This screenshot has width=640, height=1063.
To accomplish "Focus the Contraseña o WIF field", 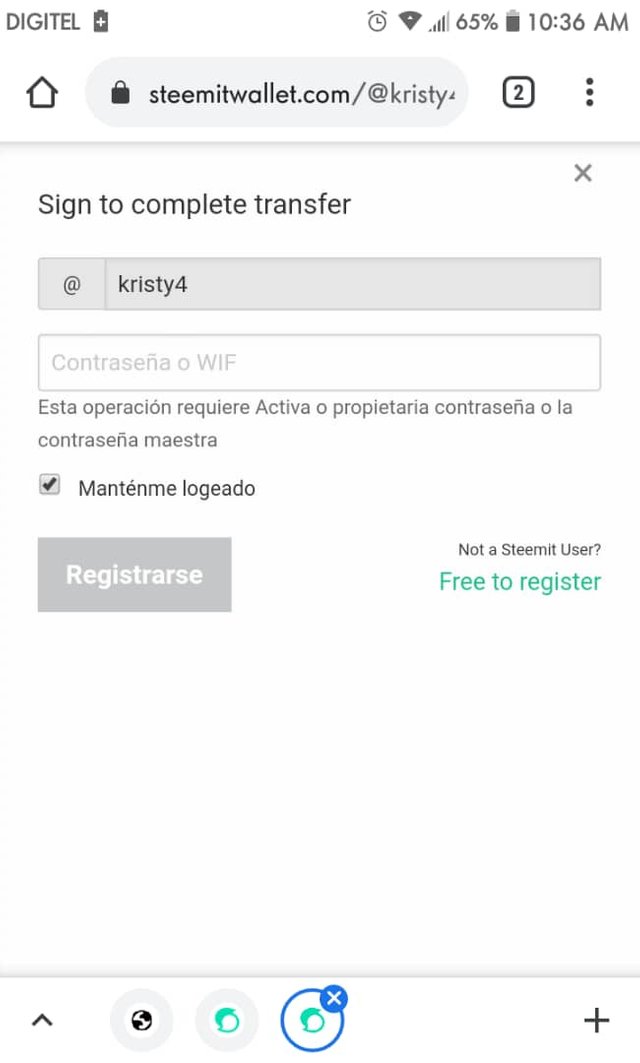I will pyautogui.click(x=319, y=362).
